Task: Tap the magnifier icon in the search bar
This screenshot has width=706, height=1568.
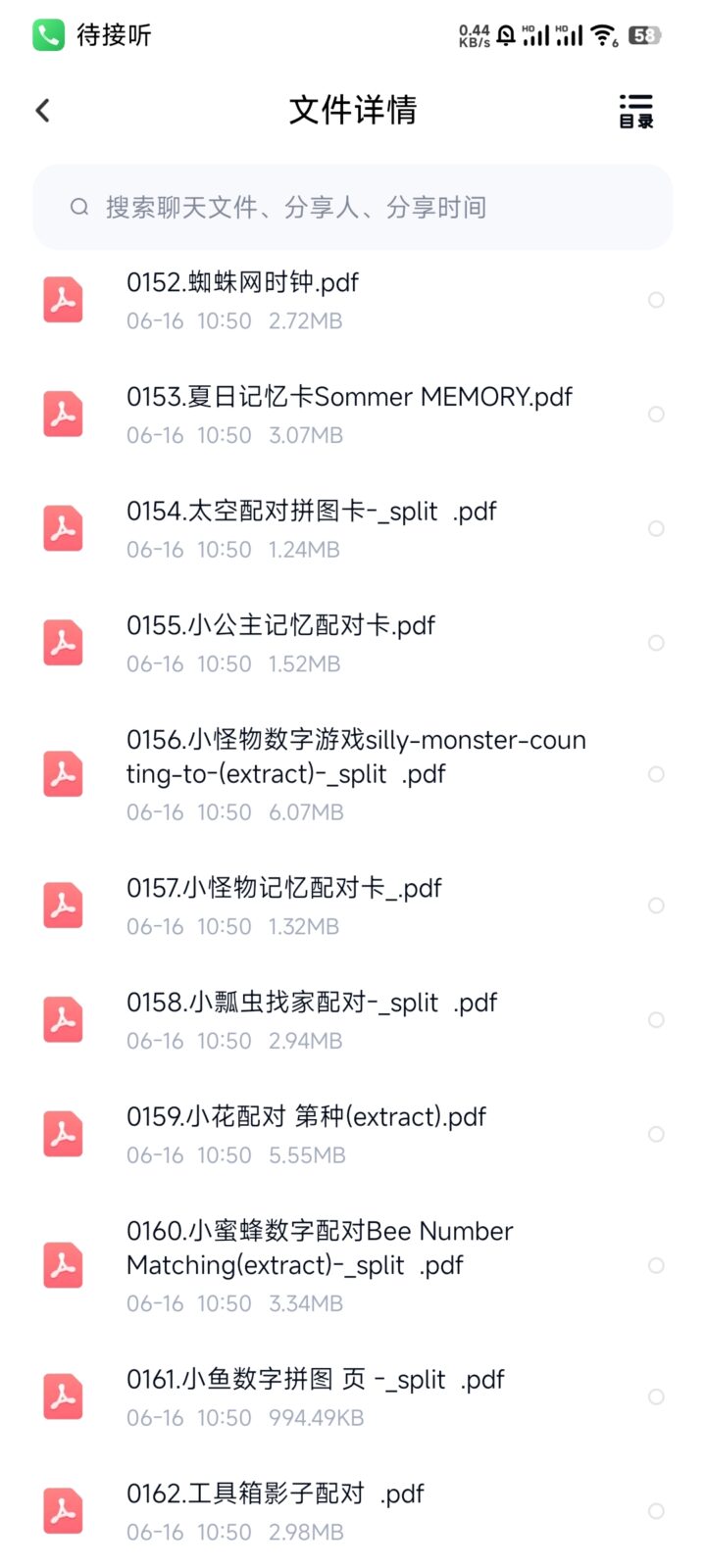Action: tap(78, 207)
